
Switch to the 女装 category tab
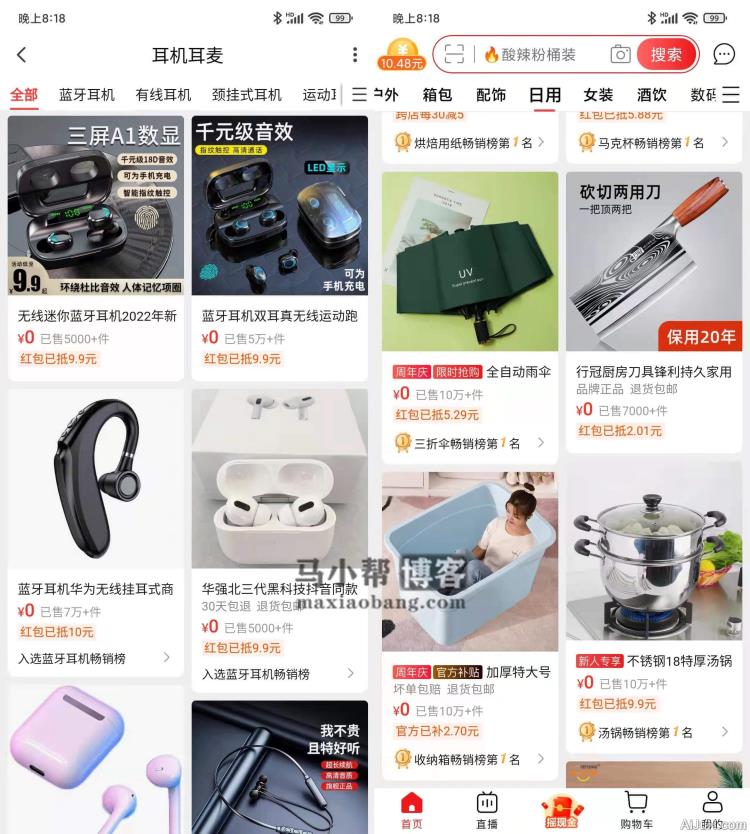click(598, 95)
